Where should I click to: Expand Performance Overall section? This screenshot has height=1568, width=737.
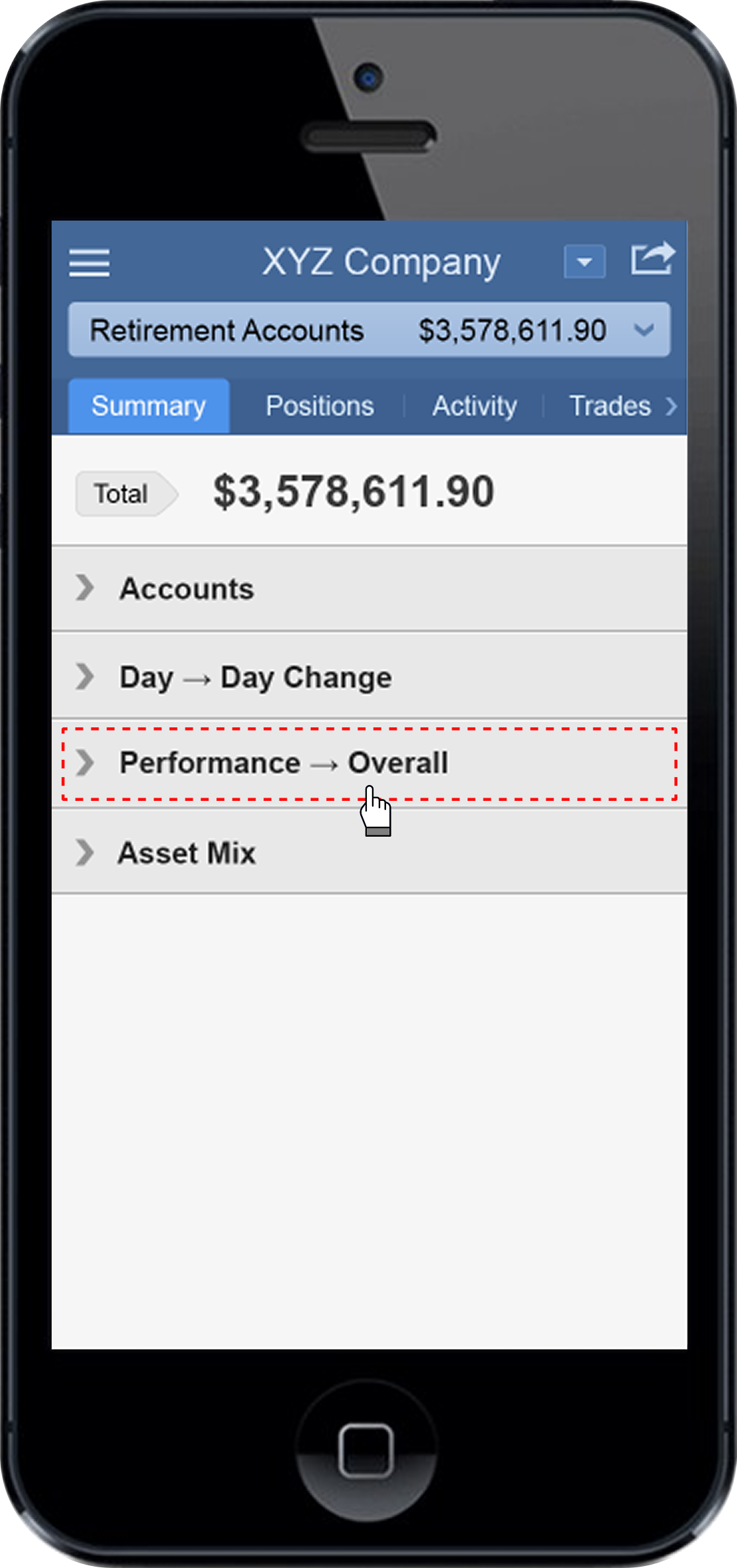(x=369, y=763)
